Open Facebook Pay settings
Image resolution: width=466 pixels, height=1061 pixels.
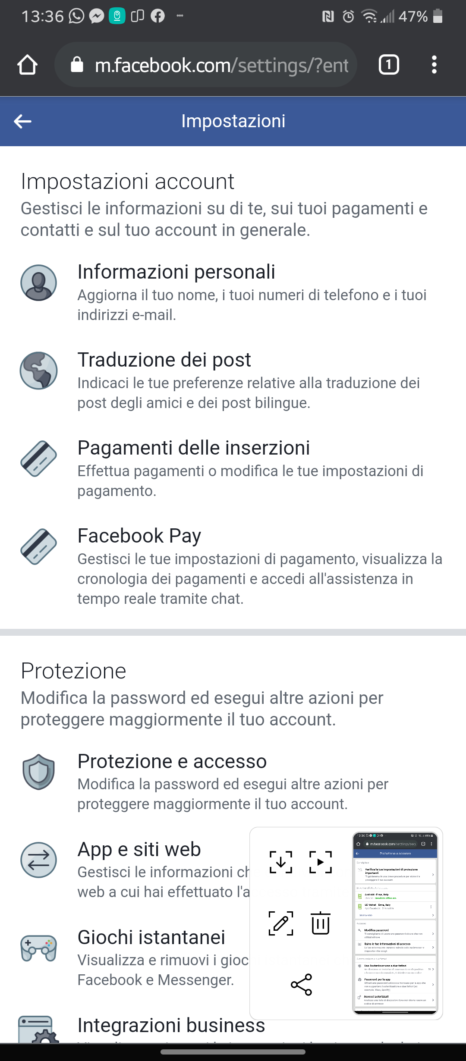click(233, 566)
